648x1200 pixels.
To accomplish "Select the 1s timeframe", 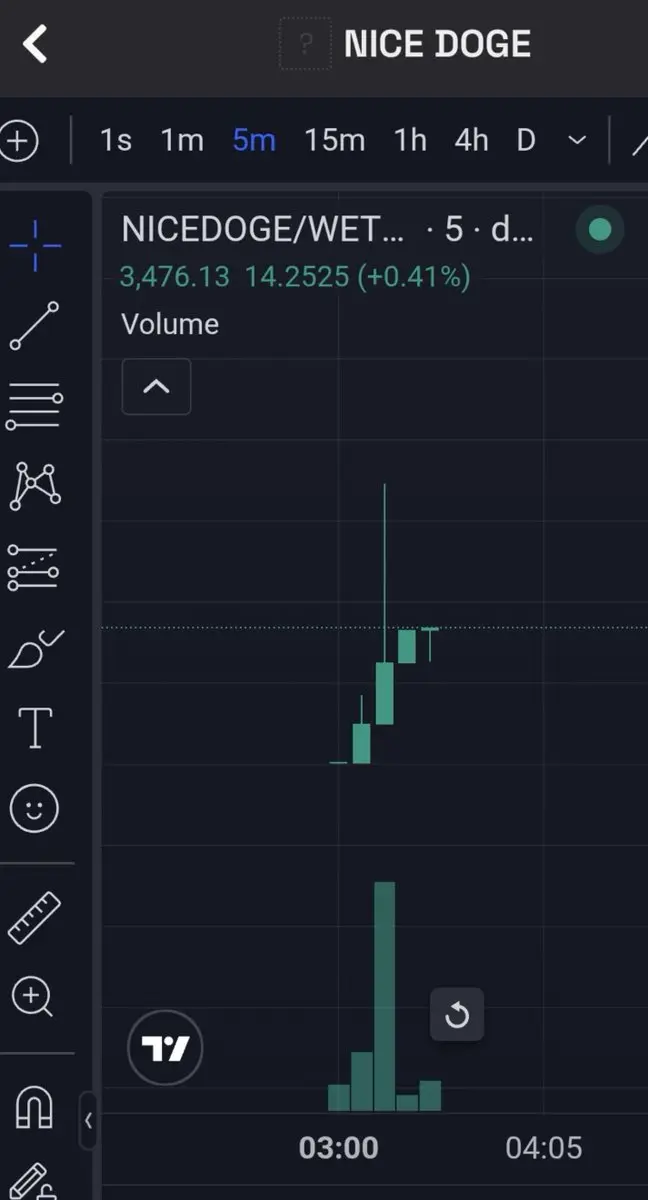I will click(x=115, y=140).
